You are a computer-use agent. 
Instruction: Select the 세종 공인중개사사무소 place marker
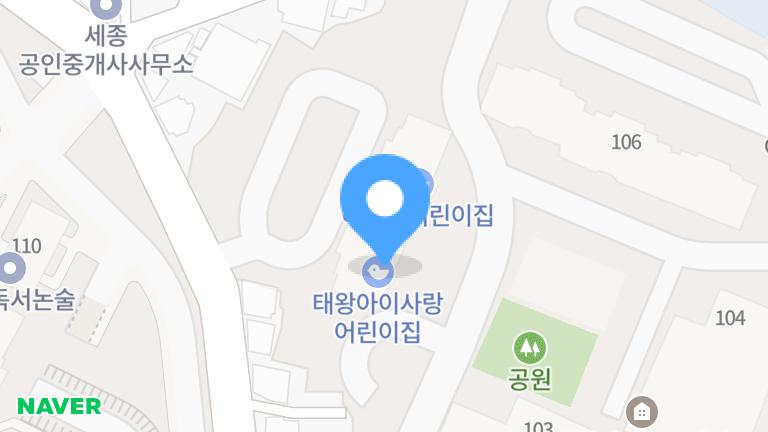click(105, 8)
